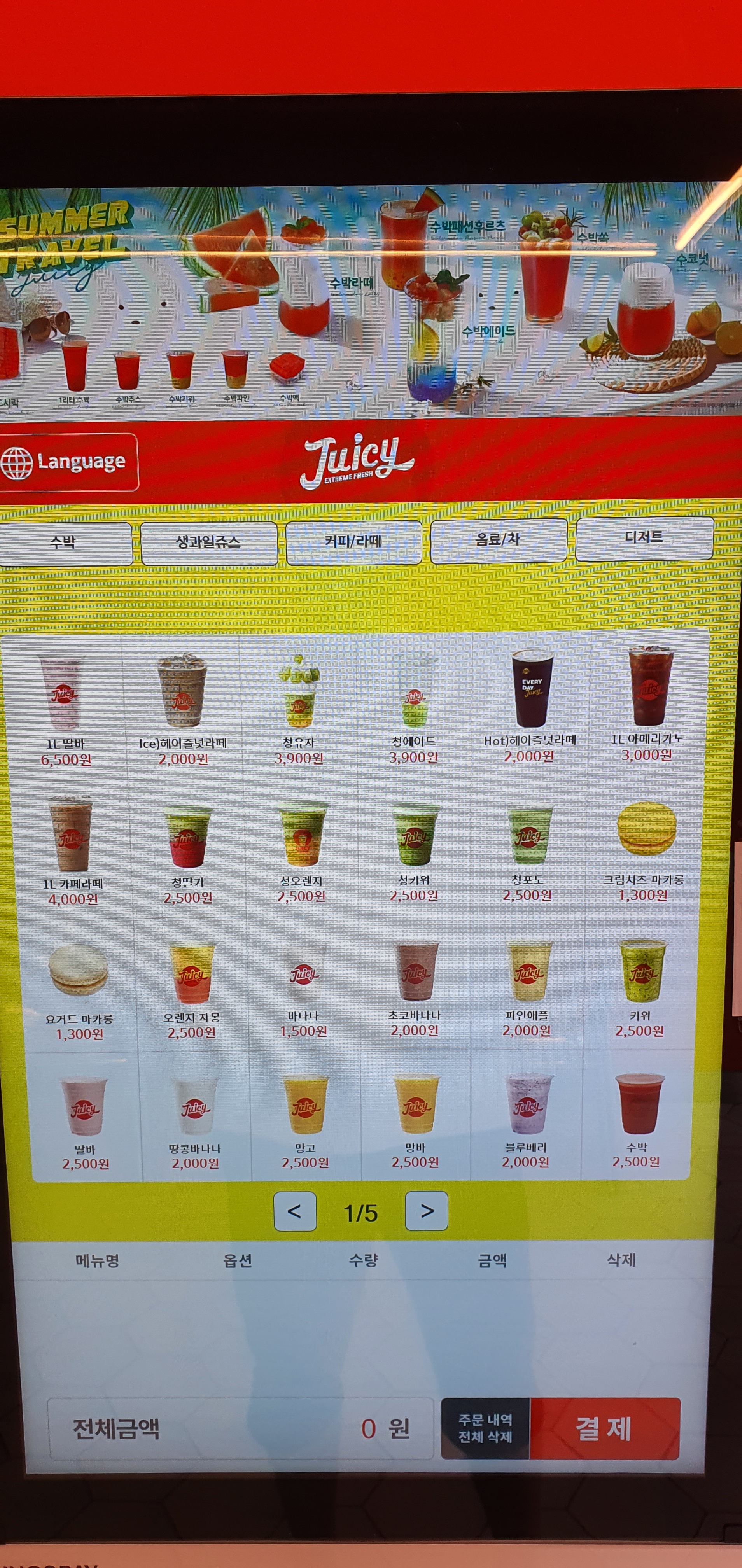Screen dimensions: 742x1568
Task: Choose the 청유자 drink
Action: (298, 706)
